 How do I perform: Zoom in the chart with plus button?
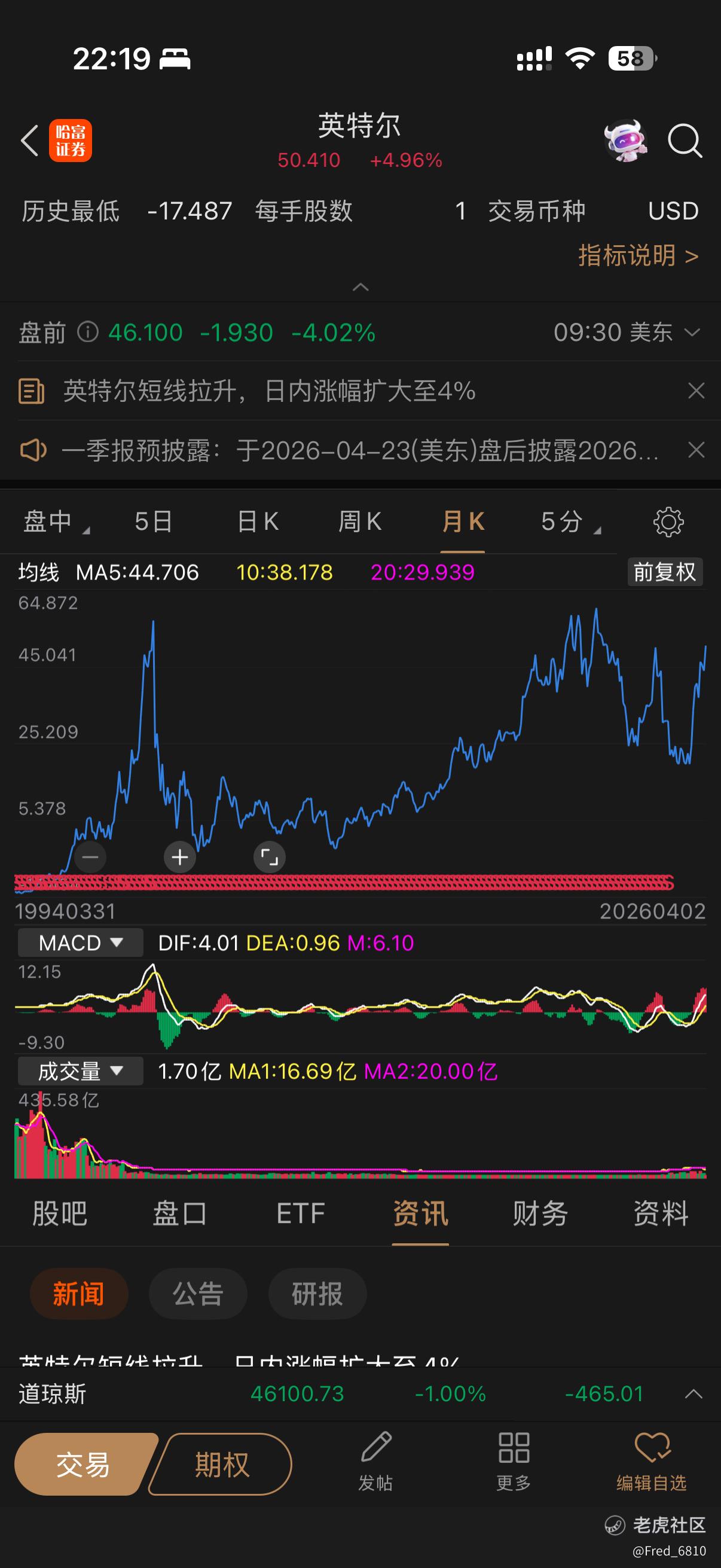tap(179, 858)
